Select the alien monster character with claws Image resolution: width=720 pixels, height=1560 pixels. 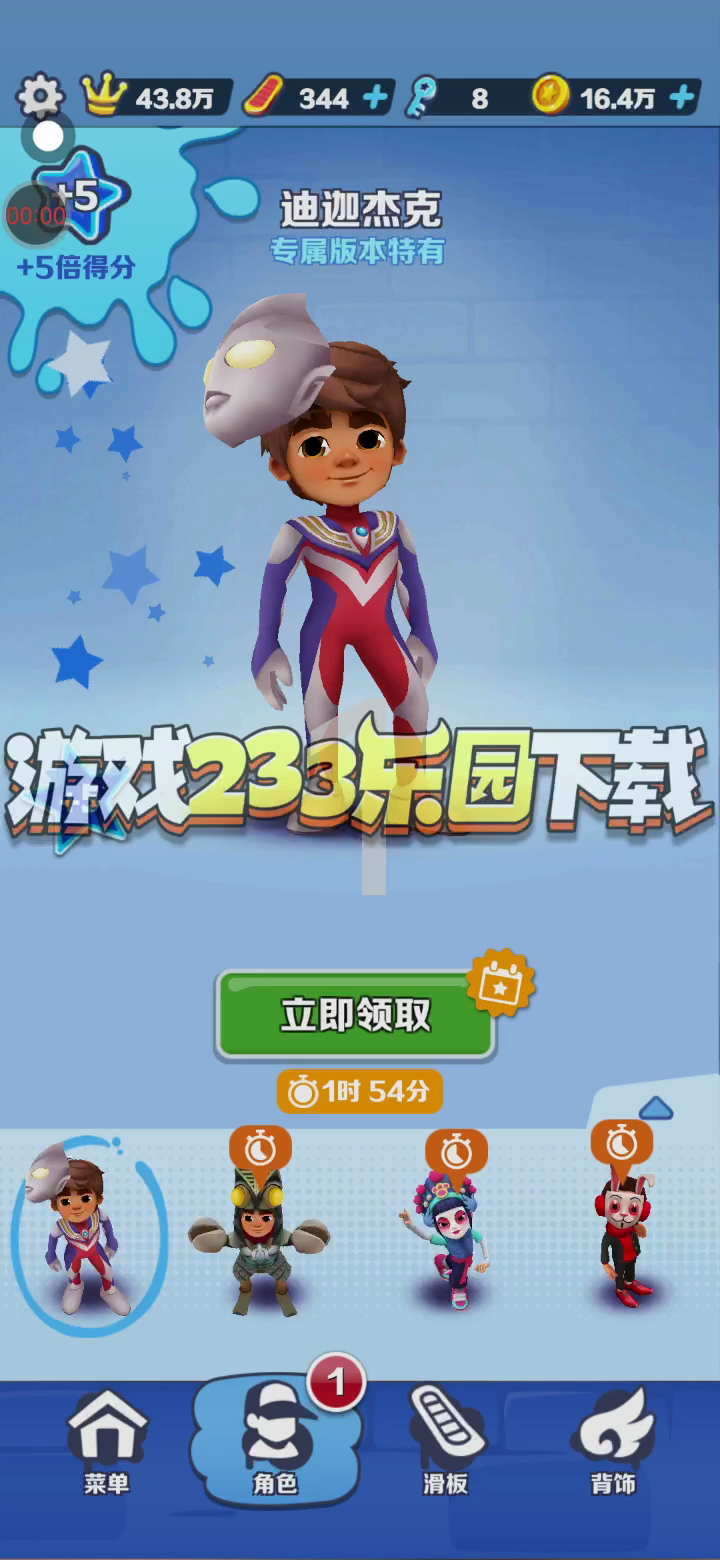coord(259,1240)
